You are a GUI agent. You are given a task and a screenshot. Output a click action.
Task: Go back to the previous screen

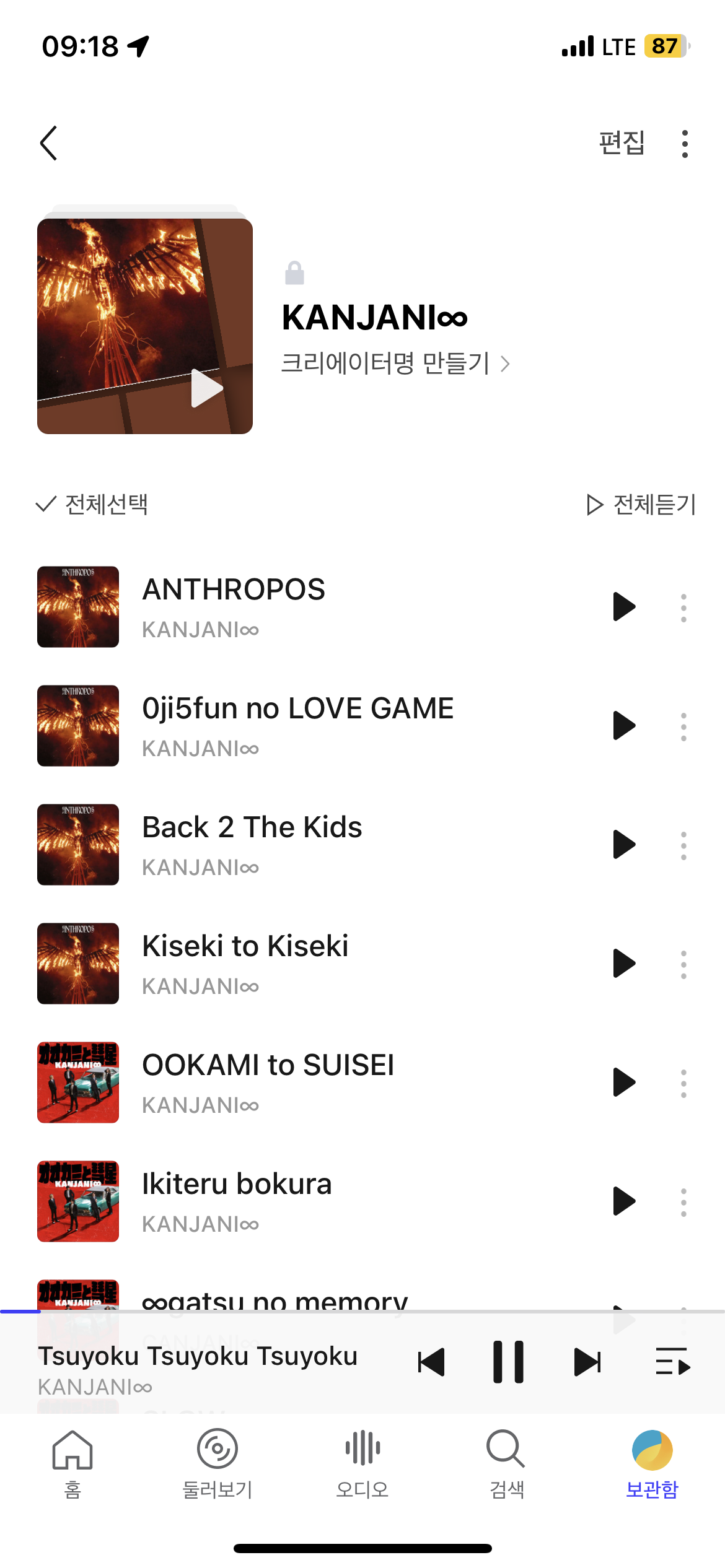pos(49,144)
